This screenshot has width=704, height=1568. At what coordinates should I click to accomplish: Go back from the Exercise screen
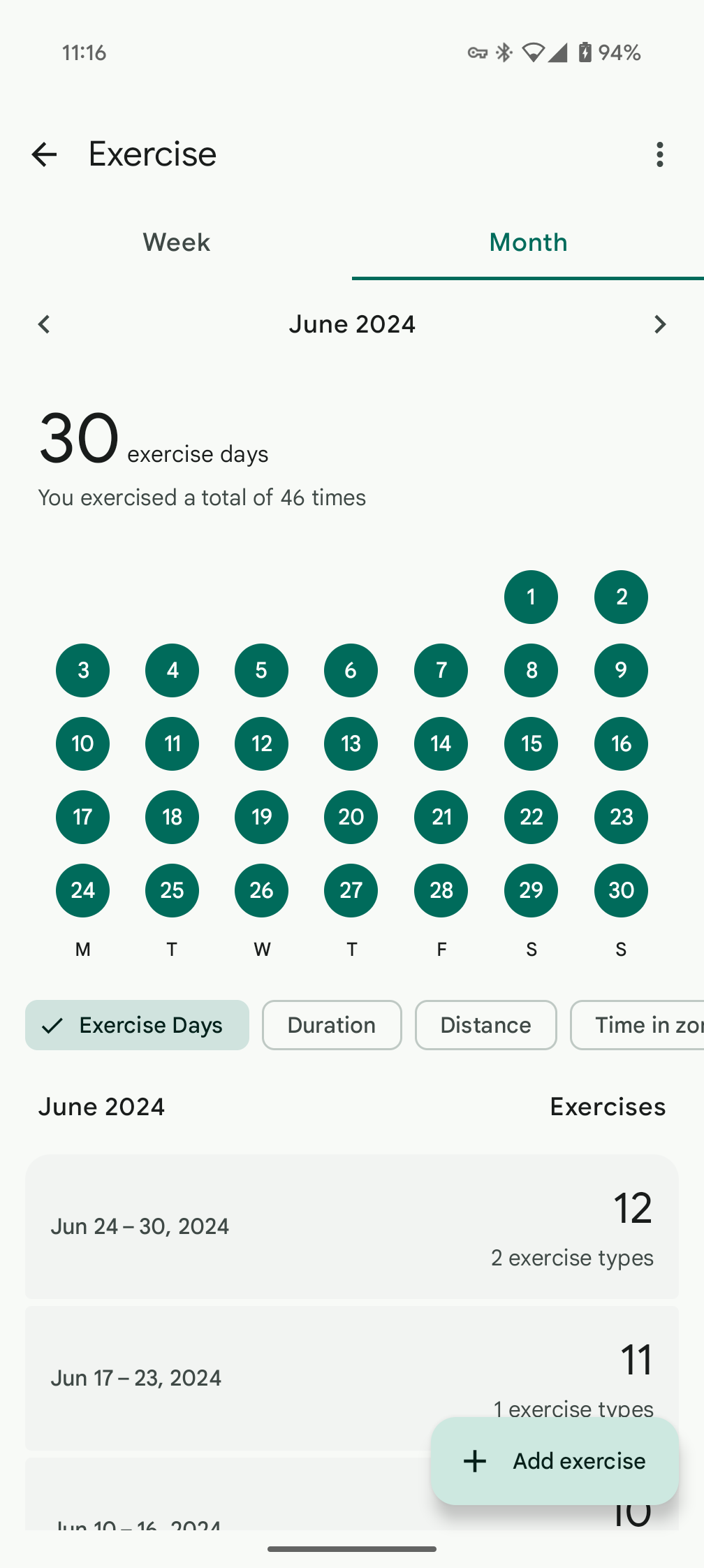[x=44, y=154]
